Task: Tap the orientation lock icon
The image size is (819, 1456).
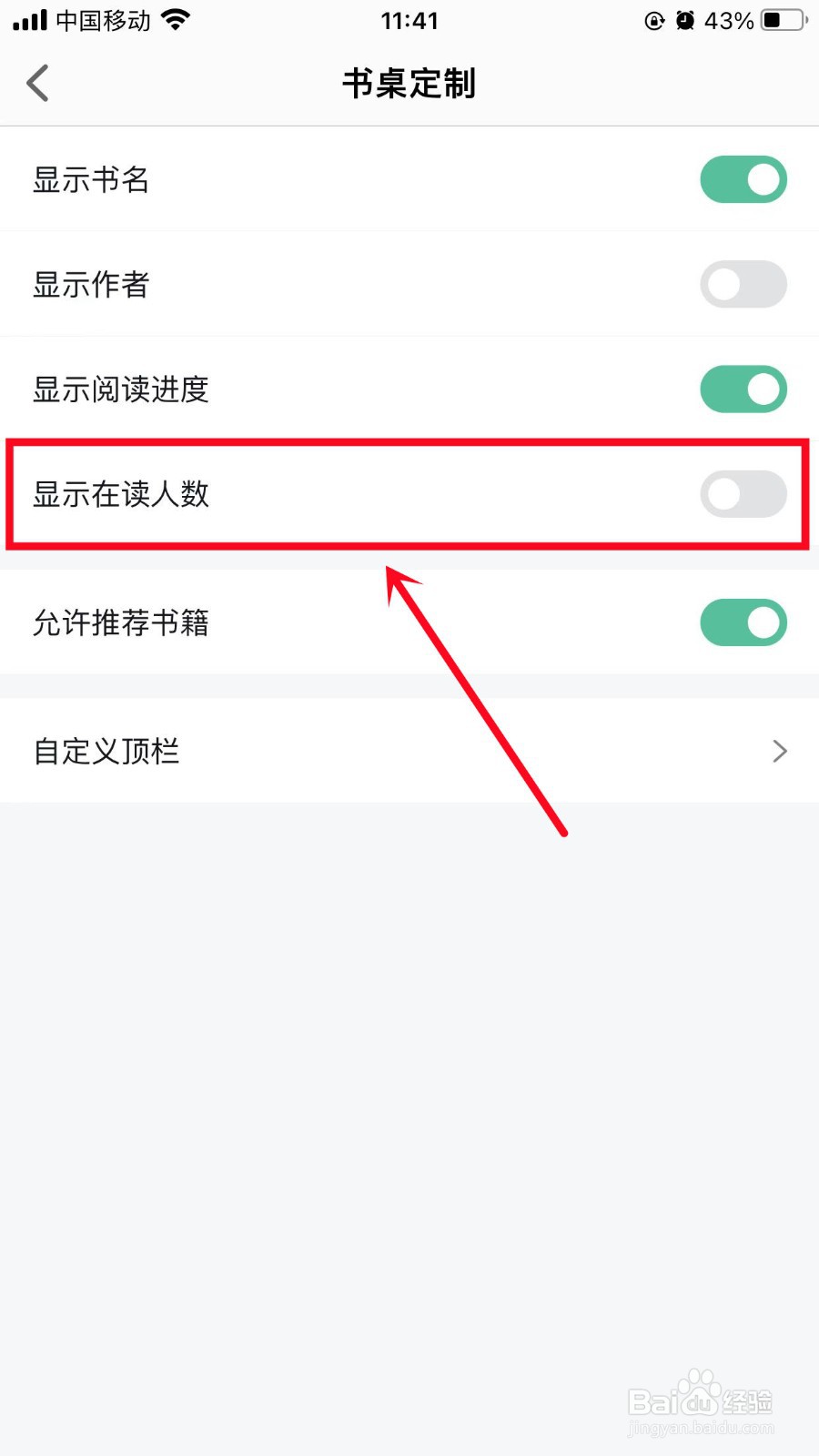Action: (x=653, y=20)
